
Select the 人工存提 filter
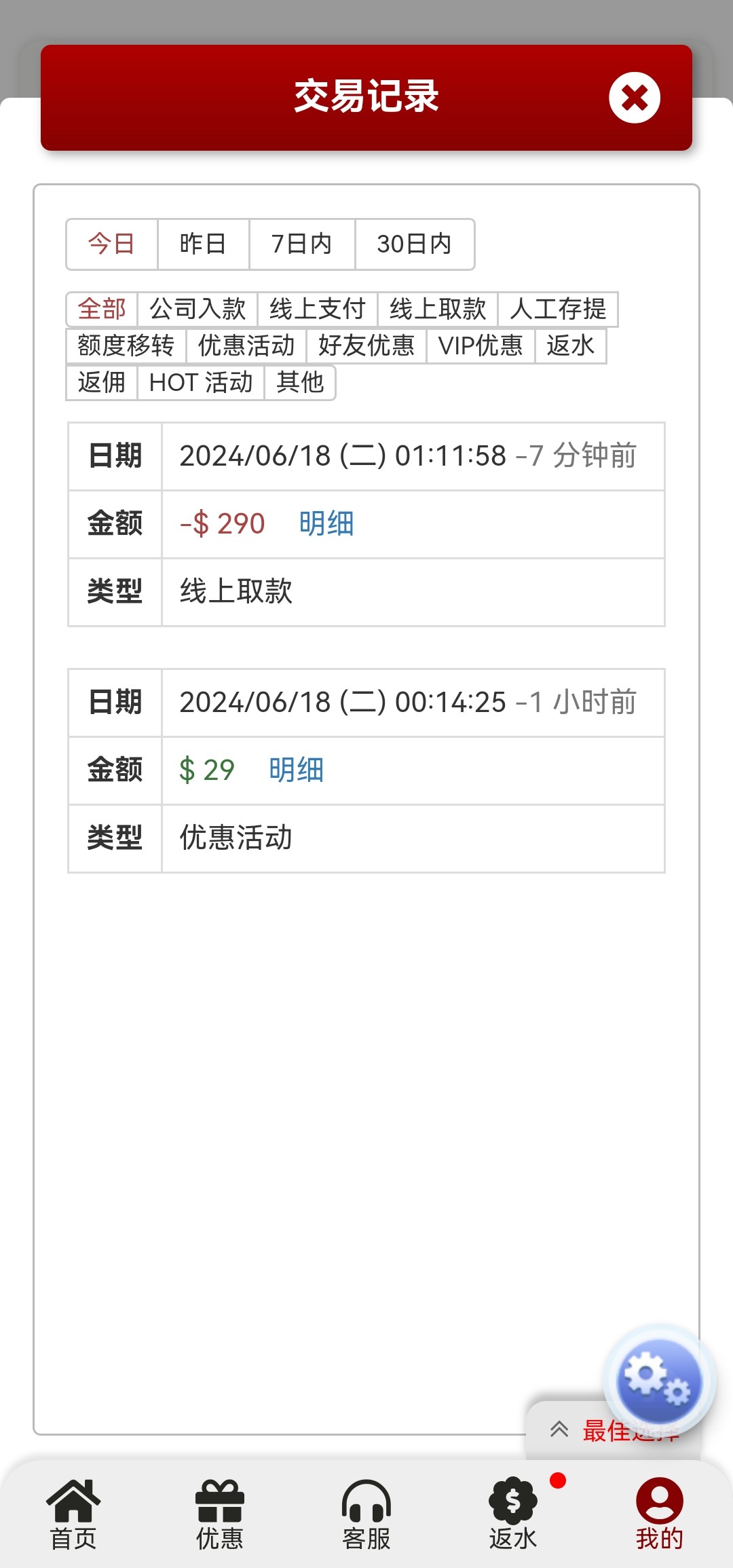(x=557, y=309)
